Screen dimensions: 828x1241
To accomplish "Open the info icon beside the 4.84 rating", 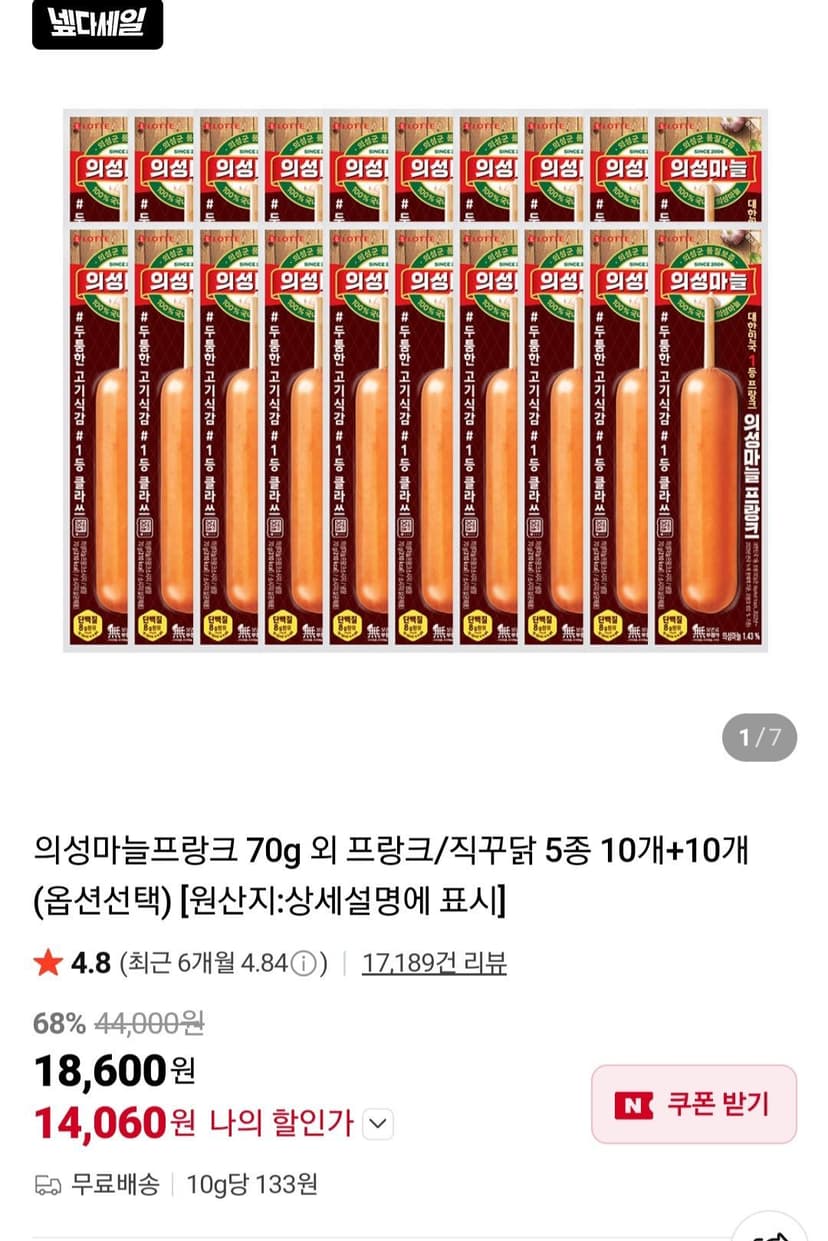I will click(x=305, y=963).
